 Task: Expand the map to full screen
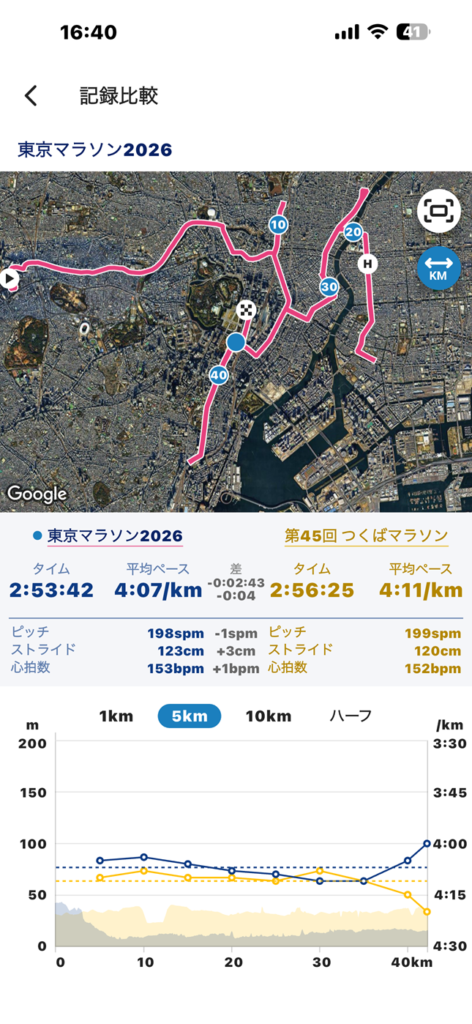point(439,210)
